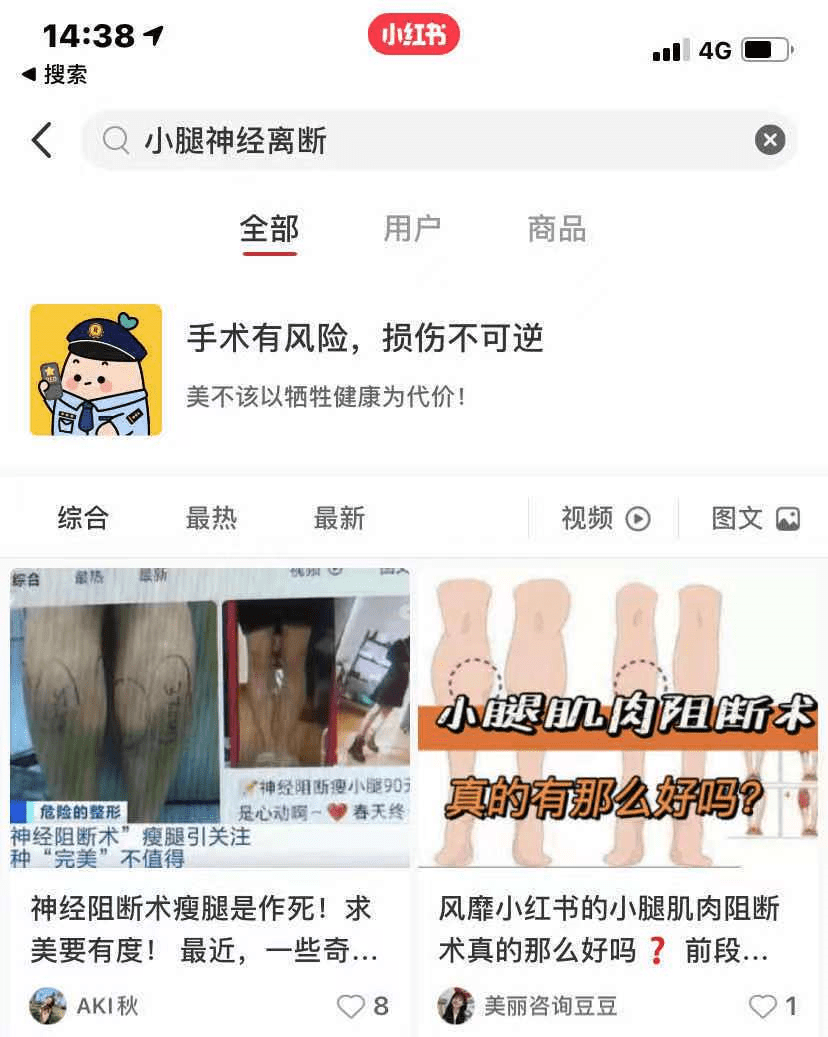Open the 神经阻断术瘦腿 post thumbnail

(x=210, y=715)
